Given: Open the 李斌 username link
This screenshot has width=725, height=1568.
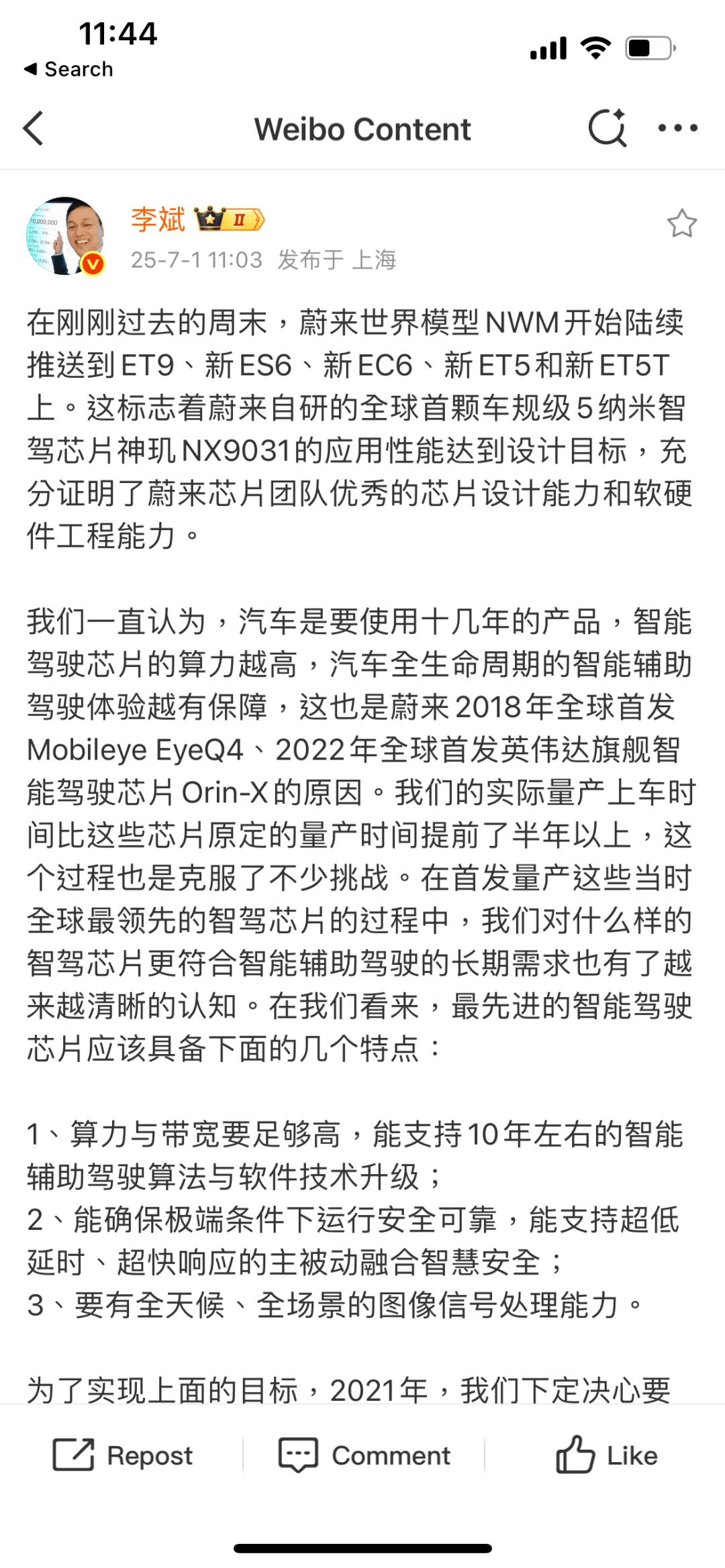Looking at the screenshot, I should (x=158, y=220).
